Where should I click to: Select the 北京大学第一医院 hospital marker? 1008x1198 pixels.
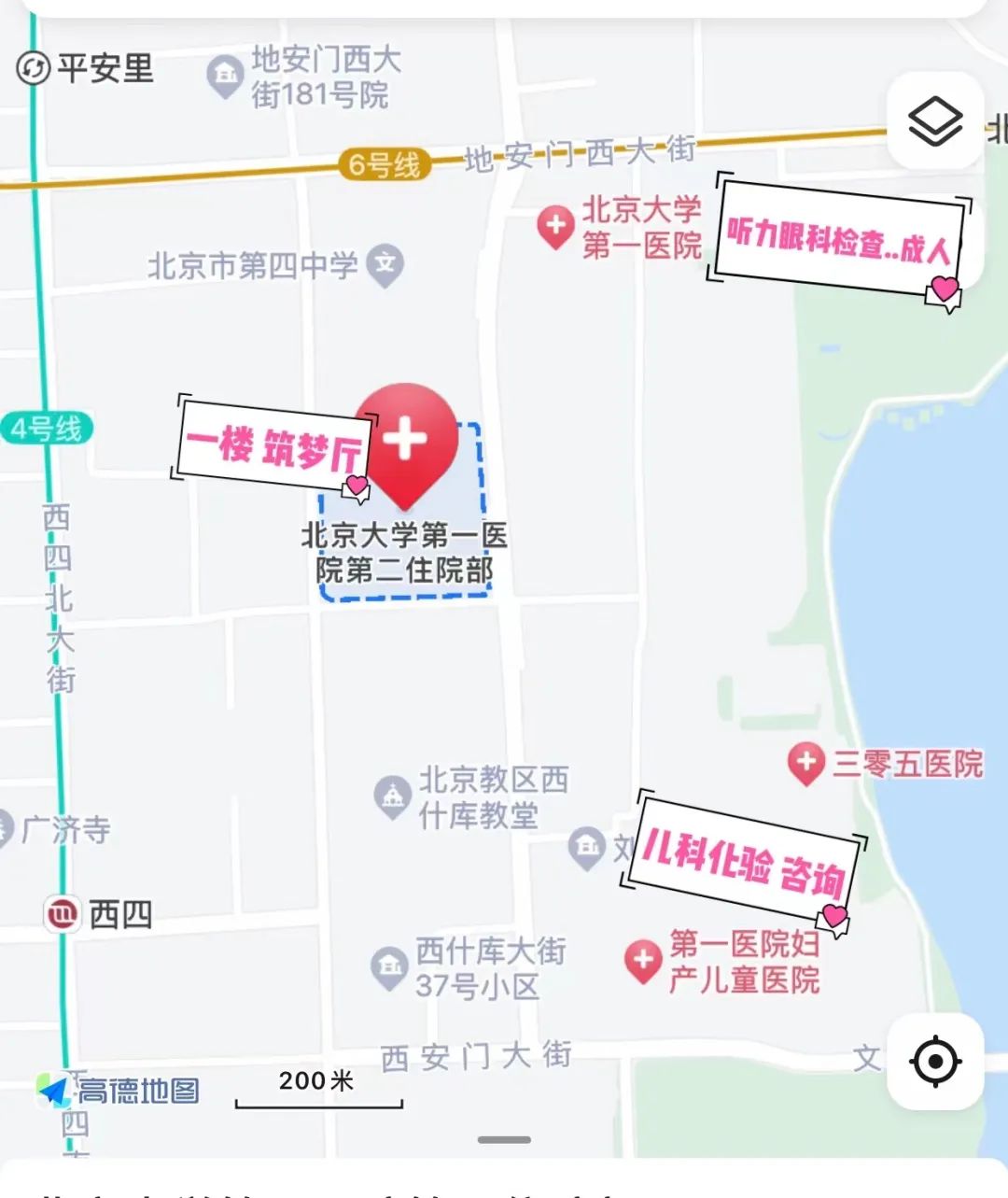(x=555, y=226)
